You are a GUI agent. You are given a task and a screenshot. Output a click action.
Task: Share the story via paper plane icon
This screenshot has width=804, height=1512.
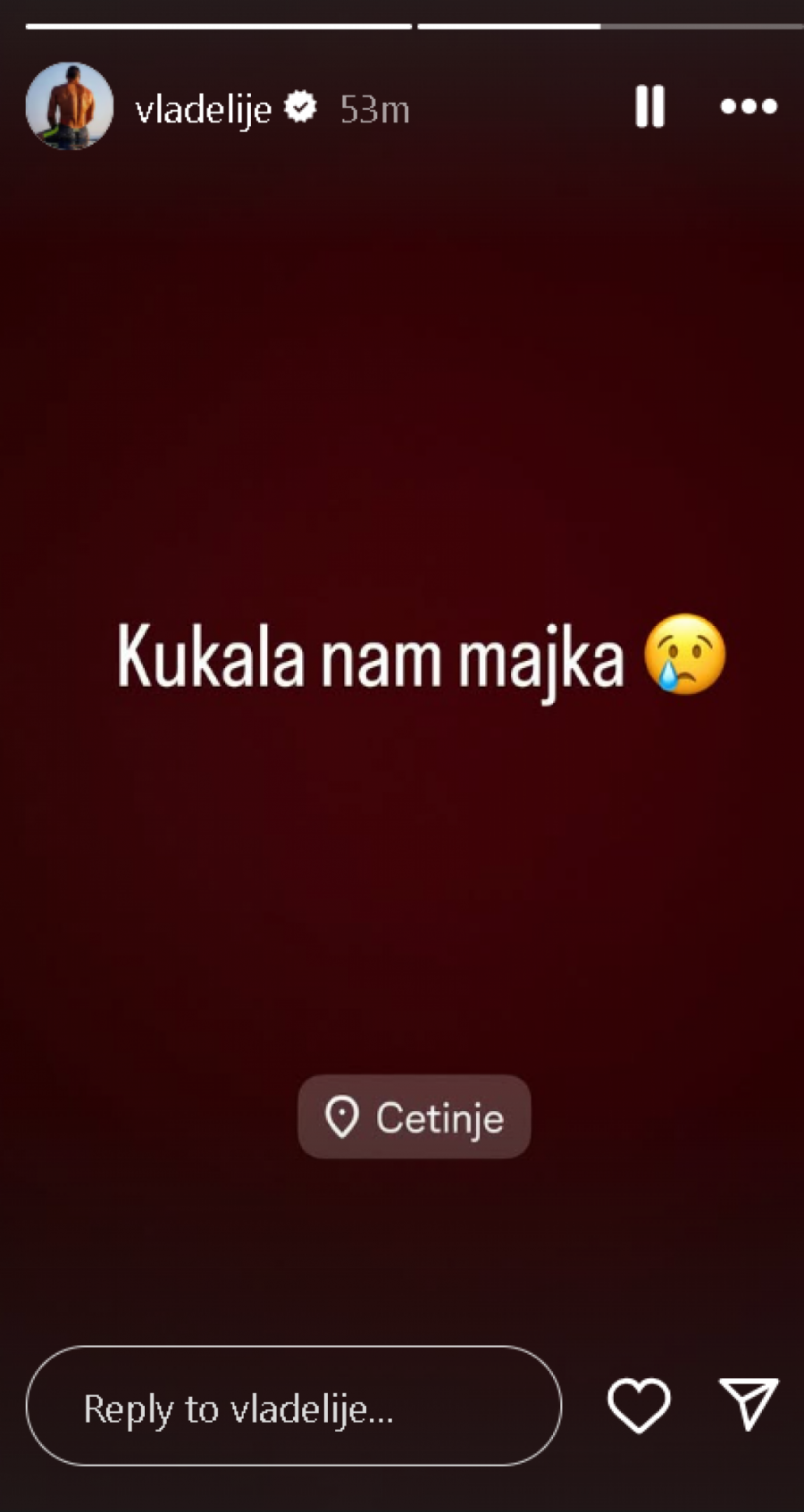coord(749,1403)
